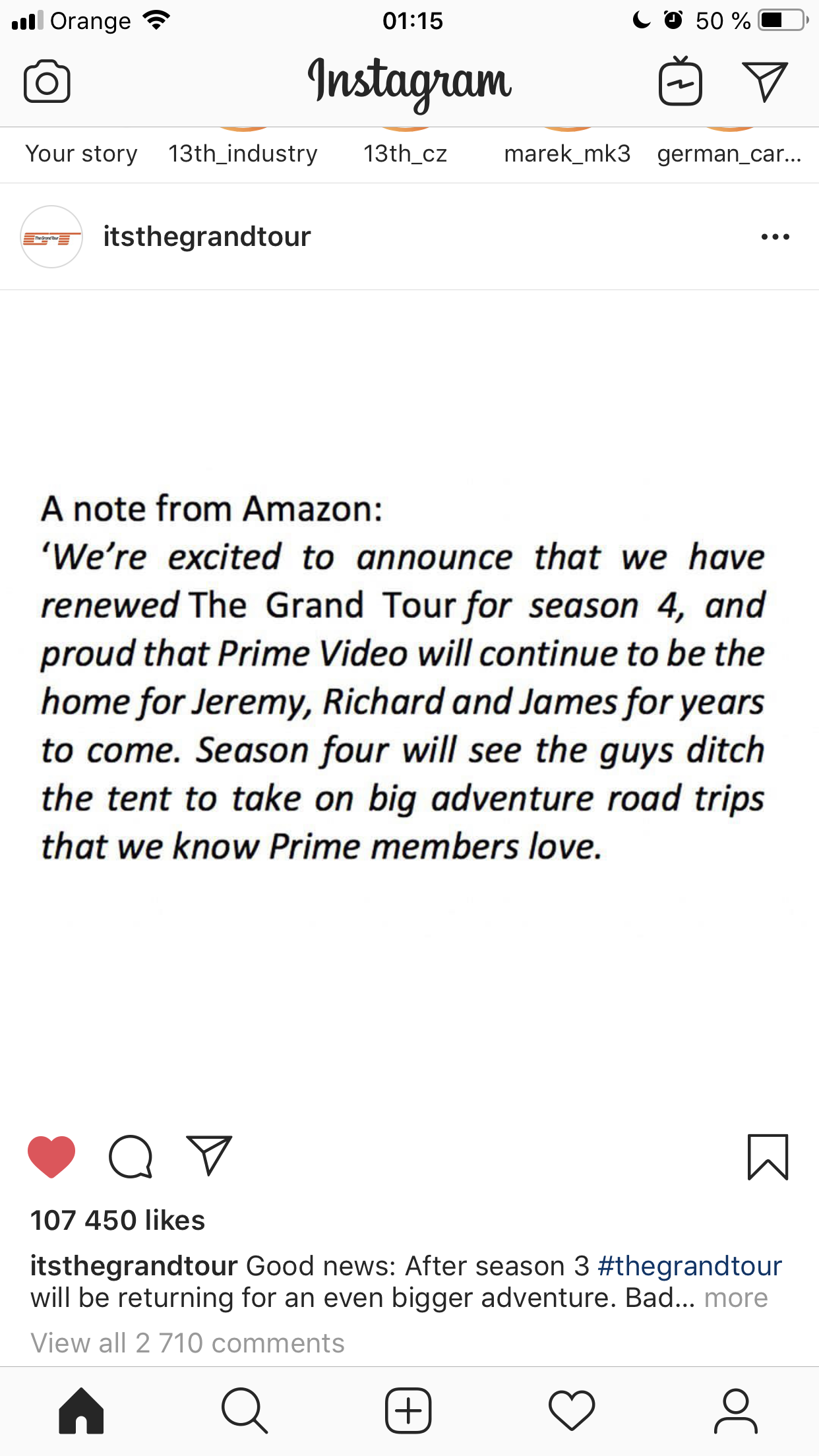Open the post options menu
This screenshot has height=1456, width=819.
tap(775, 237)
